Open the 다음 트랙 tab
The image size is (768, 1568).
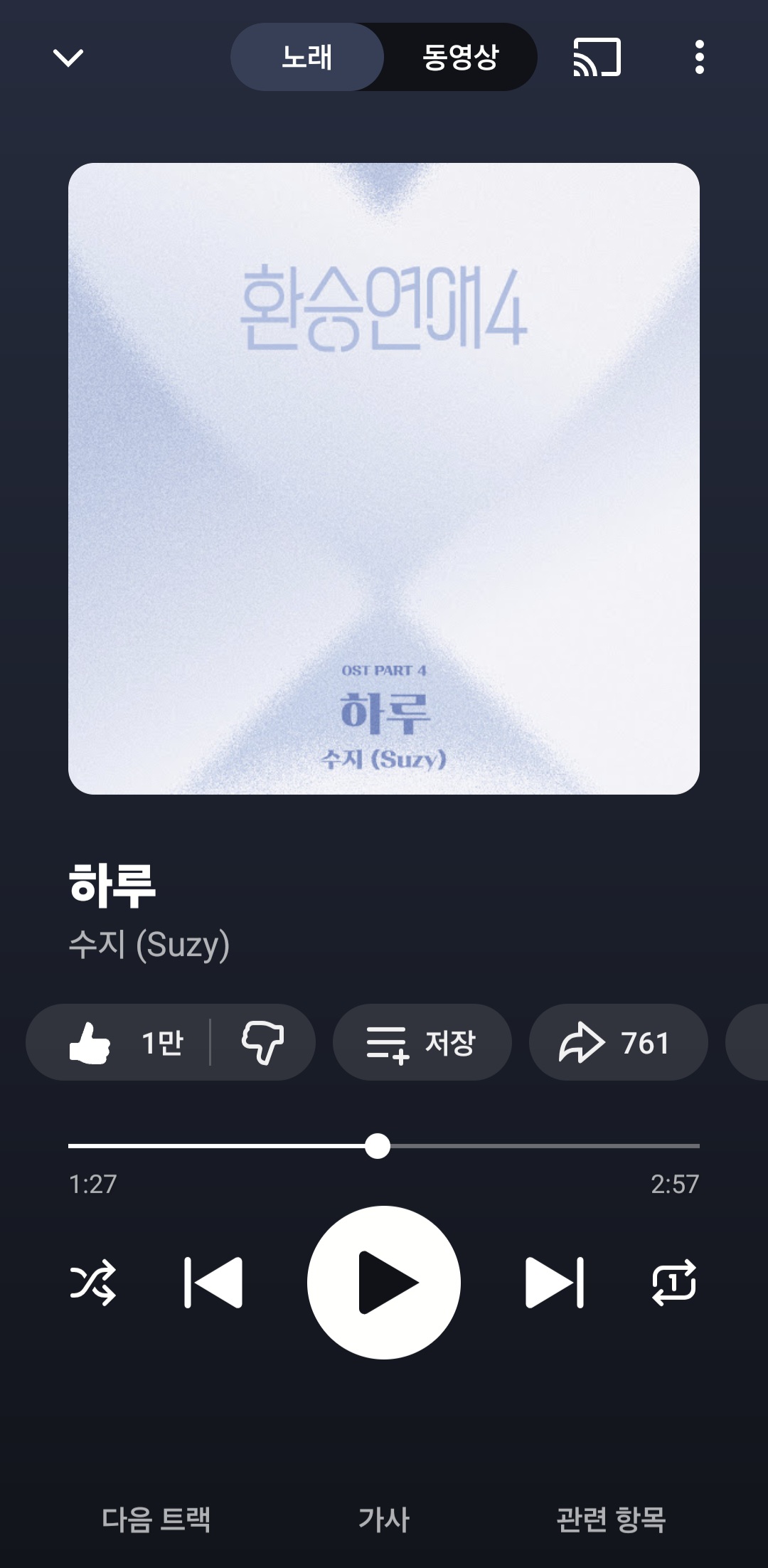tap(156, 1519)
